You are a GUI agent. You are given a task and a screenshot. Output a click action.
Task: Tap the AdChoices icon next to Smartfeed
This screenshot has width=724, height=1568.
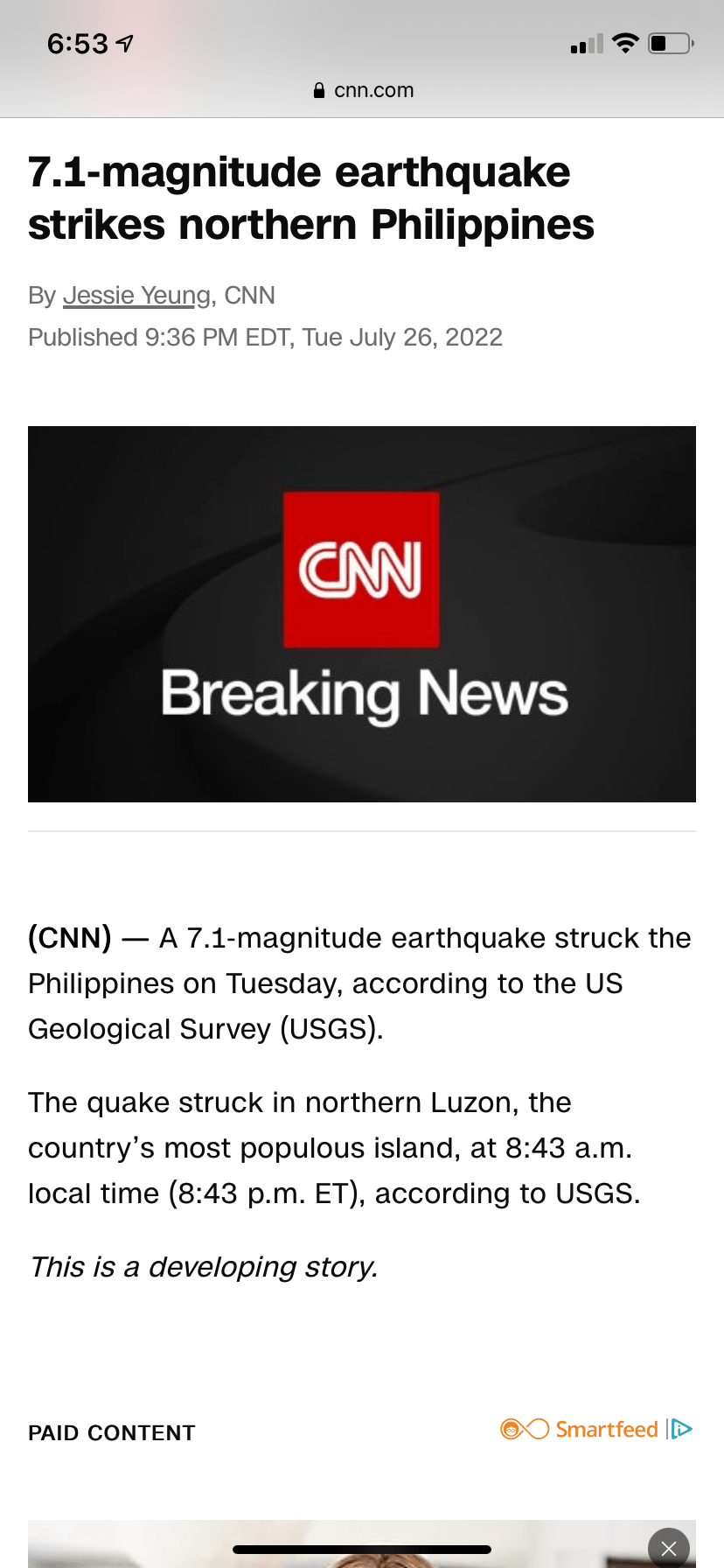(680, 1429)
